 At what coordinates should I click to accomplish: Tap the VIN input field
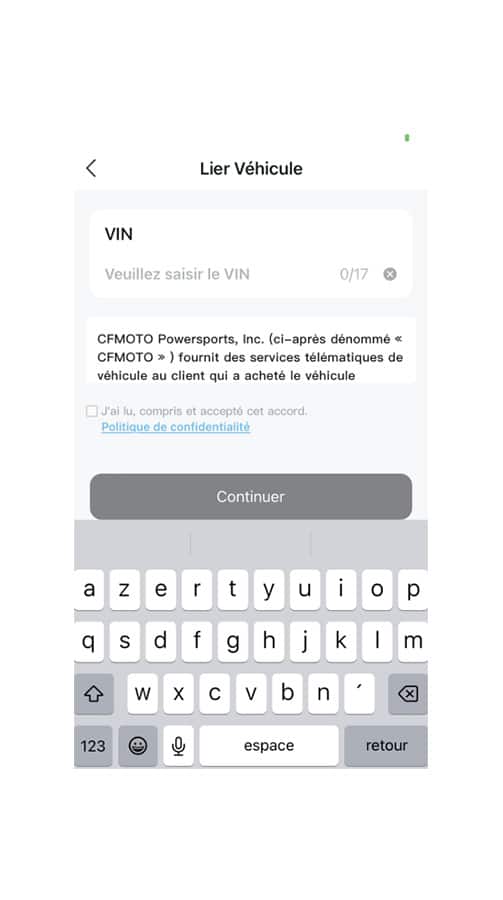(x=218, y=274)
